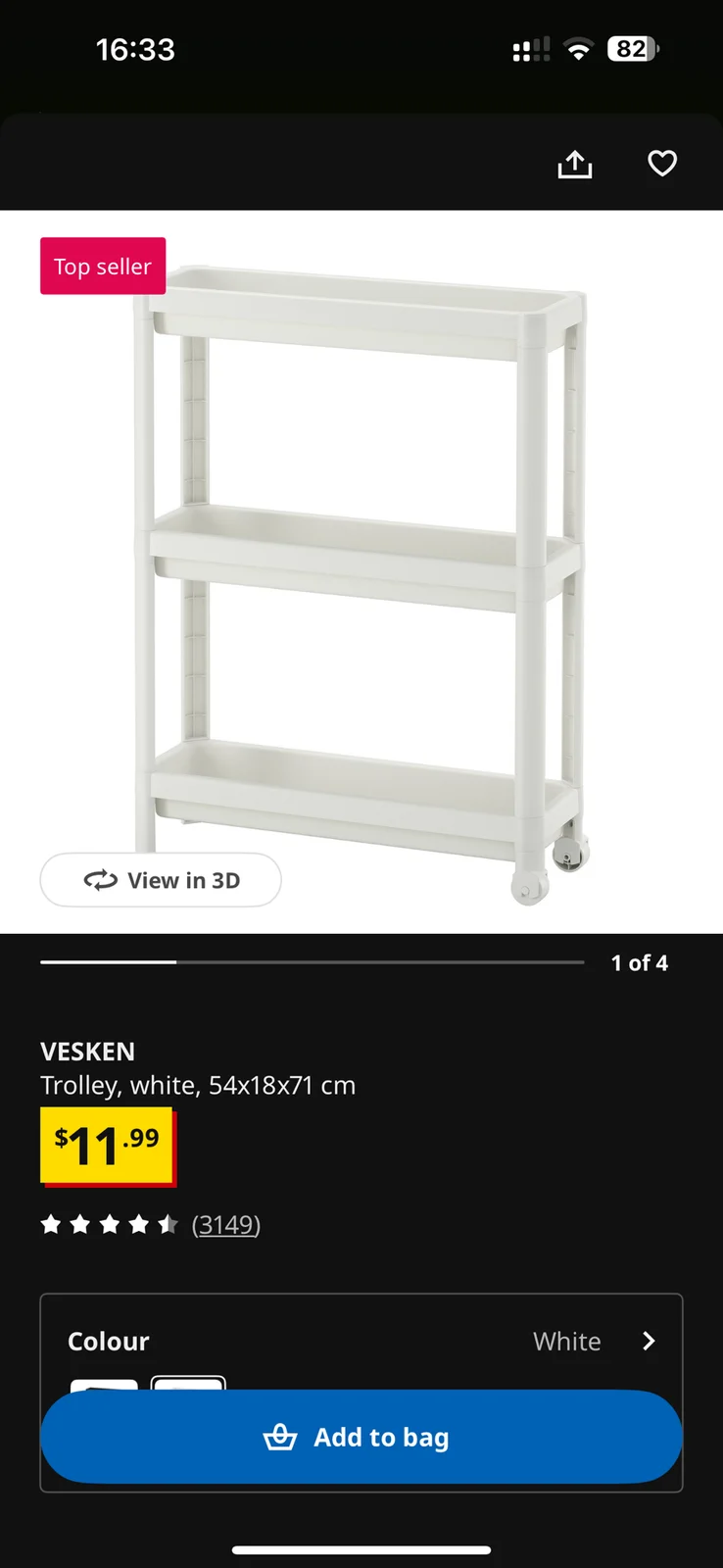Open the VESKEN trolley product photo
The width and height of the screenshot is (723, 1568).
(x=361, y=572)
